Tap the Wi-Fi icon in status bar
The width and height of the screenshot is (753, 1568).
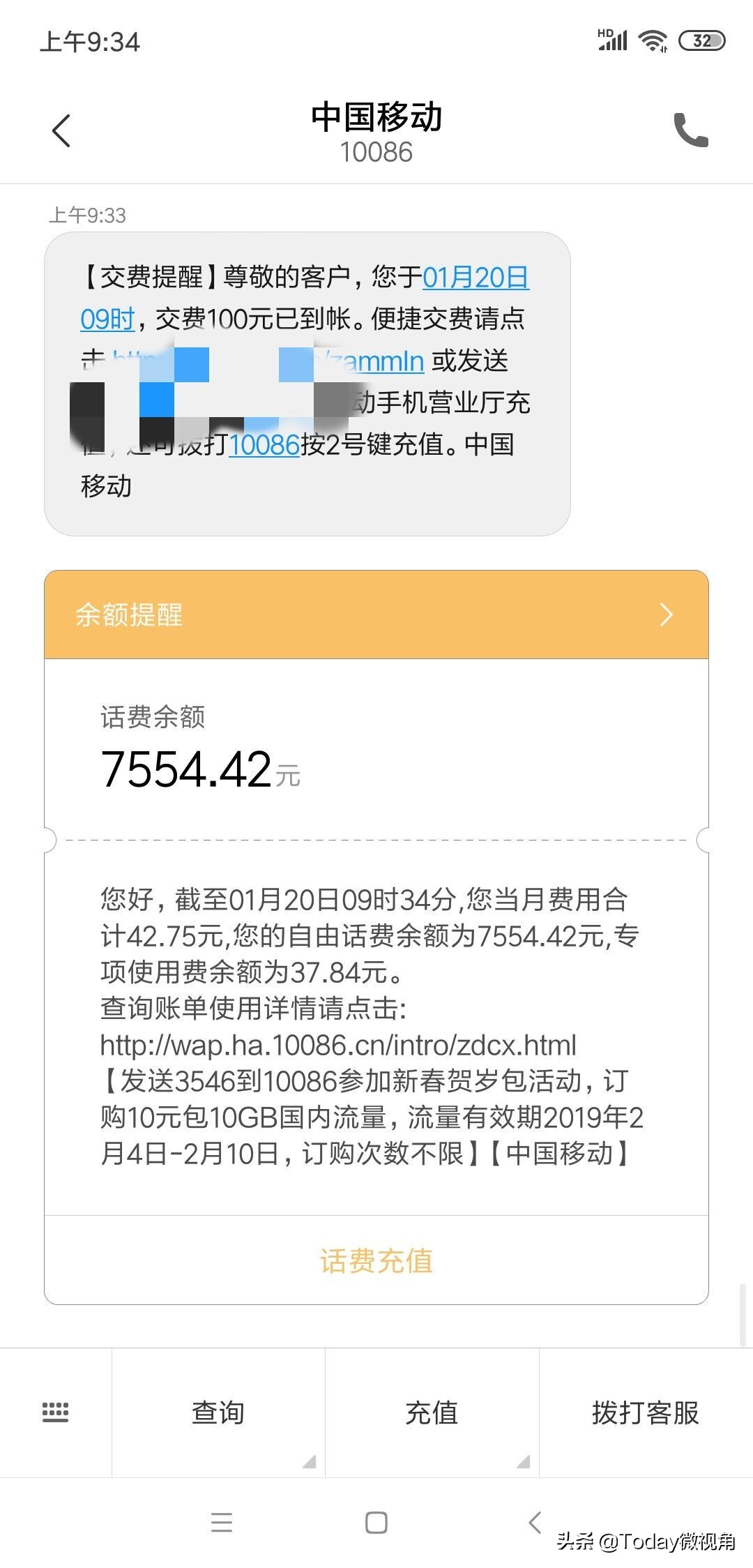click(652, 40)
